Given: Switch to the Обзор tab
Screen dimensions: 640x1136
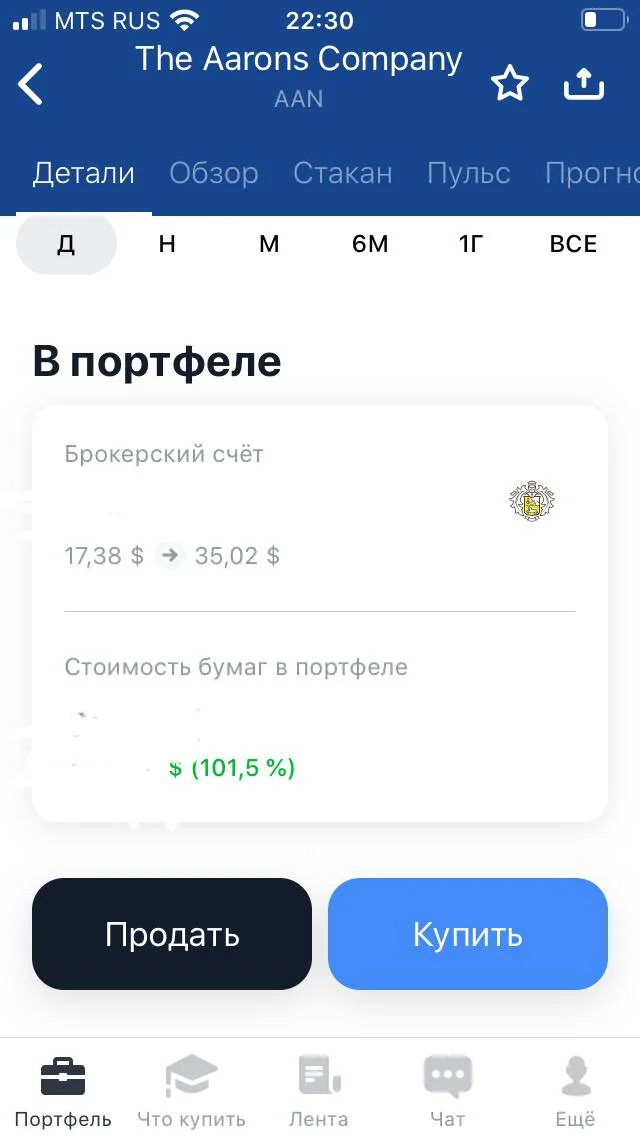Looking at the screenshot, I should point(214,174).
